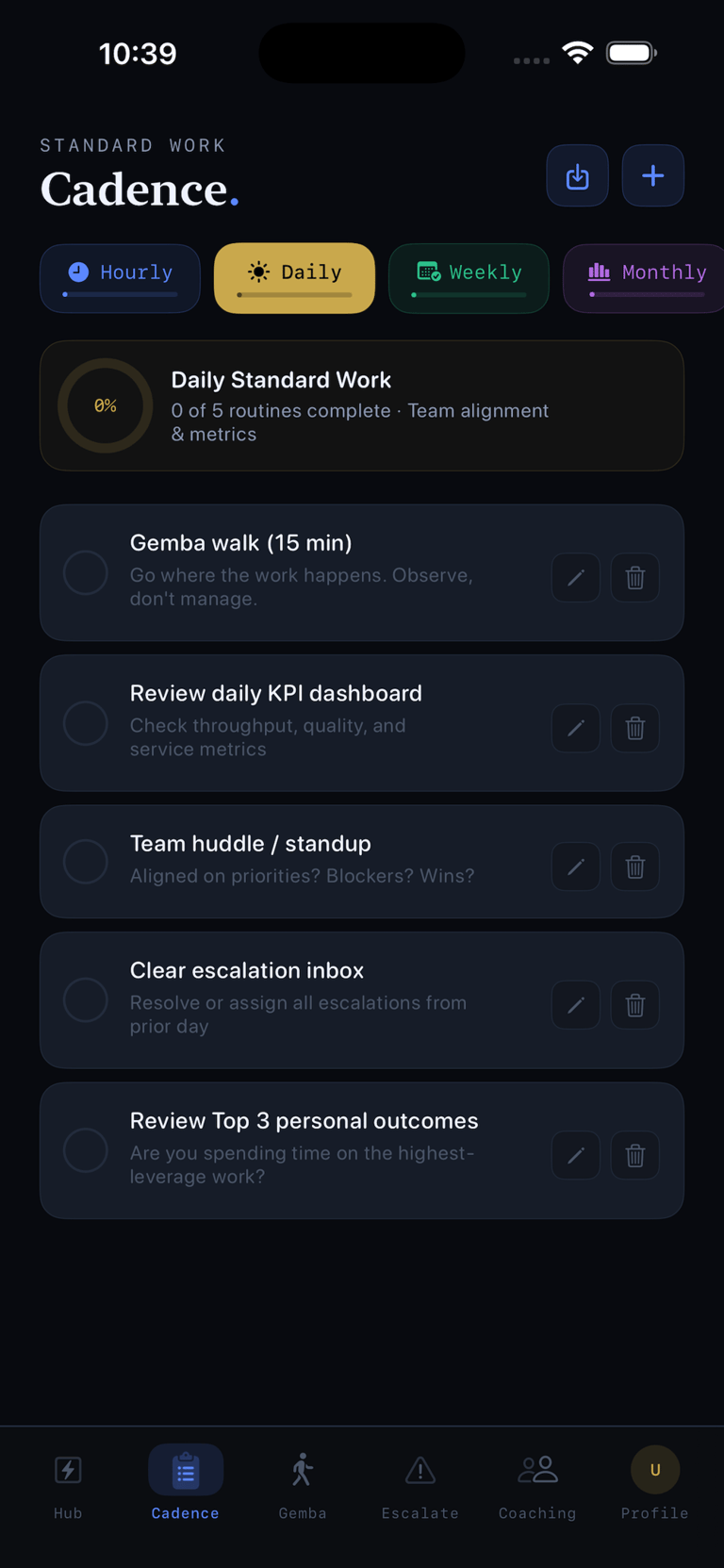Add a new routine with plus button
The width and height of the screenshot is (724, 1568).
(x=652, y=176)
